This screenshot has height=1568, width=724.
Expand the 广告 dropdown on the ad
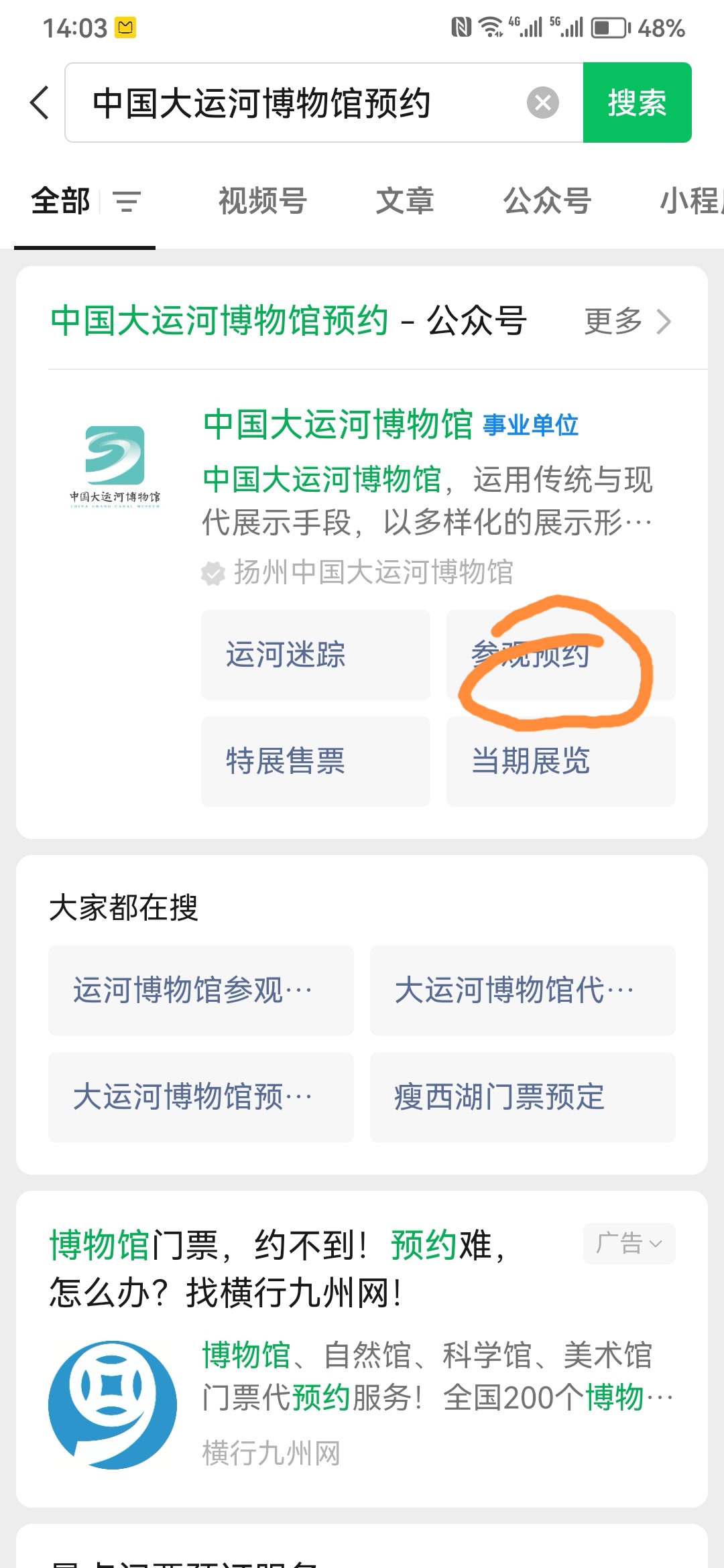[x=629, y=1244]
